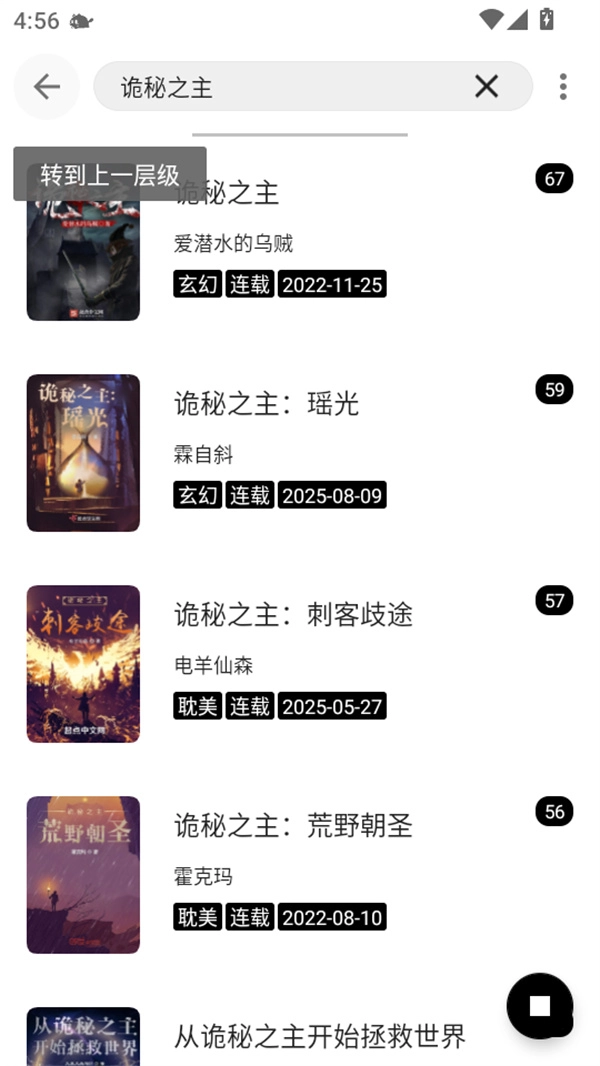Viewport: 600px width, 1066px height.
Task: Open the book by 爱潜水的乌贼
Action: 300,243
